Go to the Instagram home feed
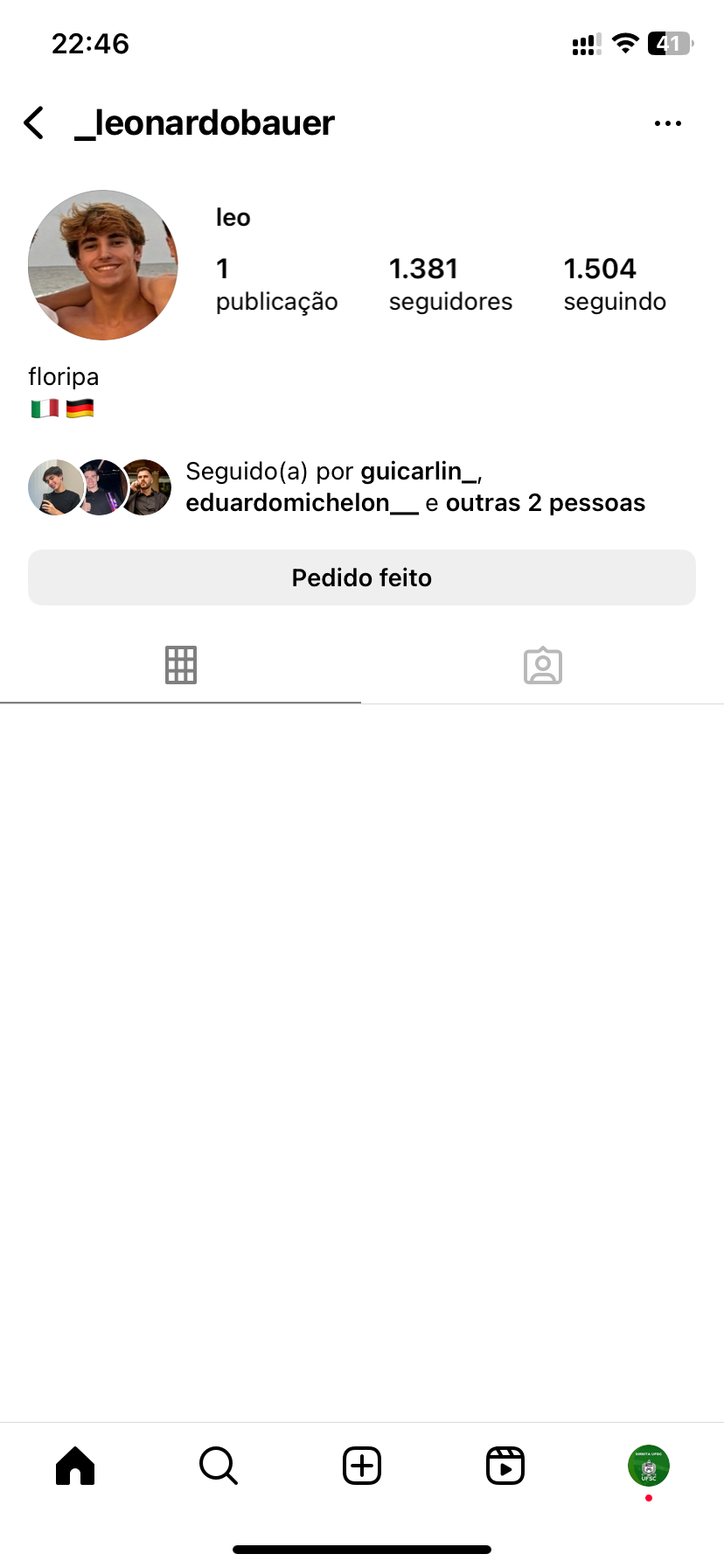 75,1466
